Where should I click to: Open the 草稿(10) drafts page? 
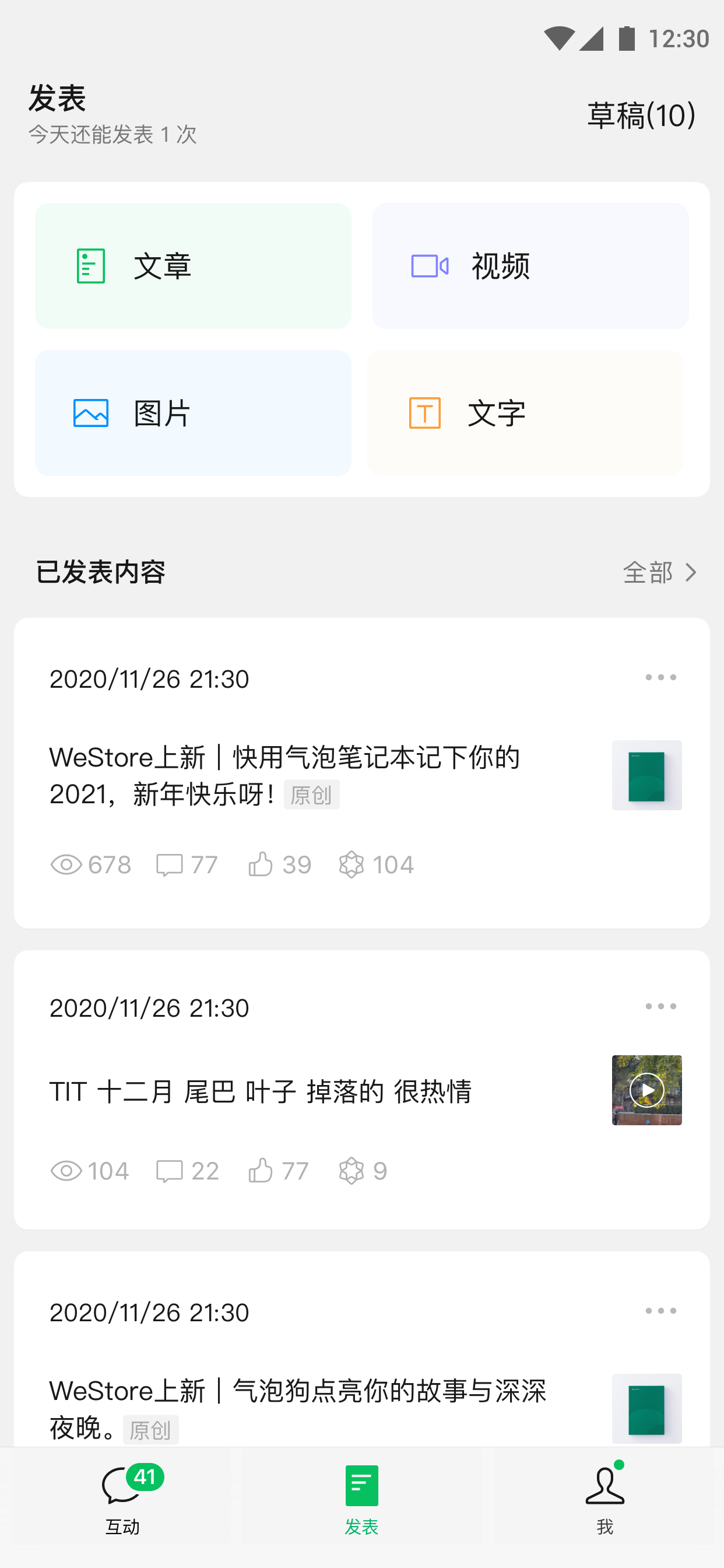641,114
